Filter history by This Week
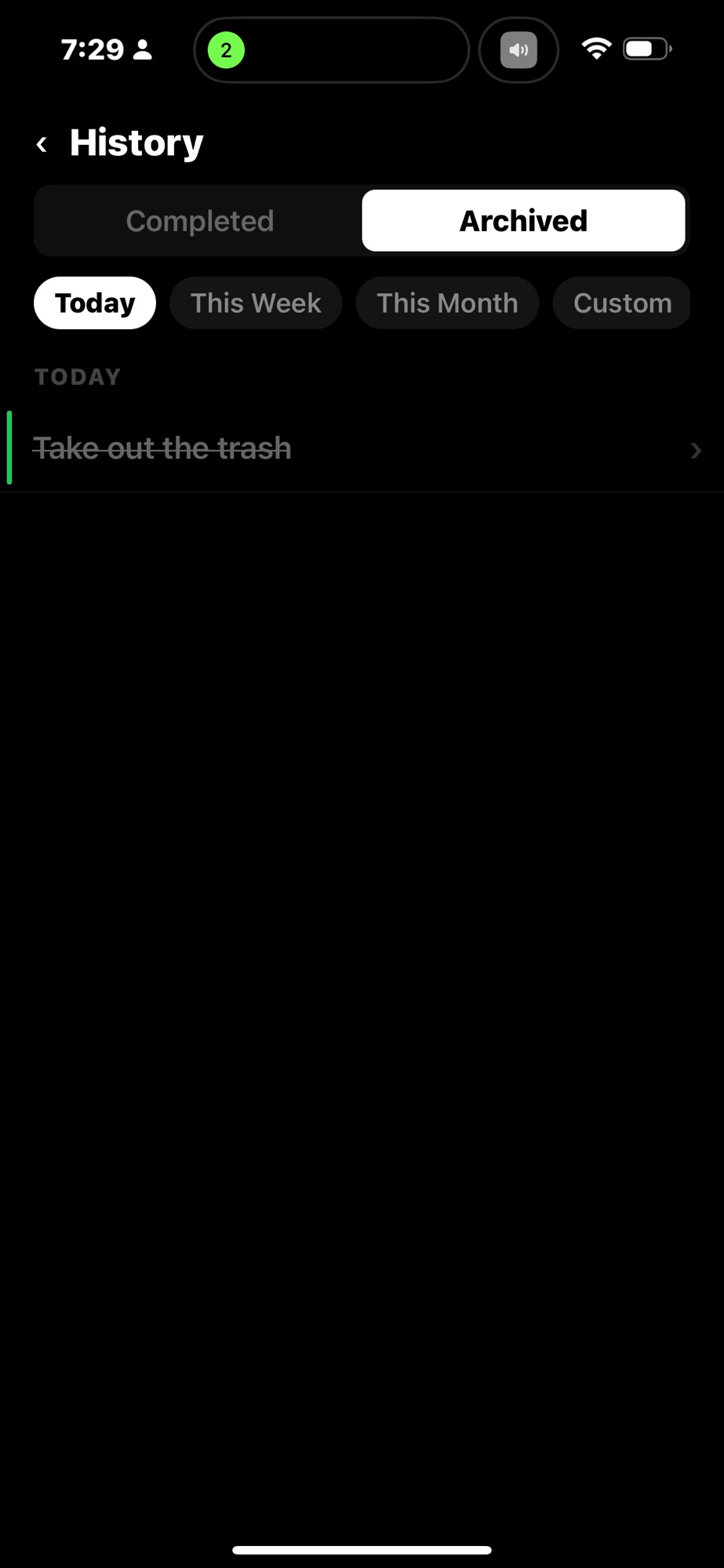Screen dimensions: 724x1568 click(256, 303)
